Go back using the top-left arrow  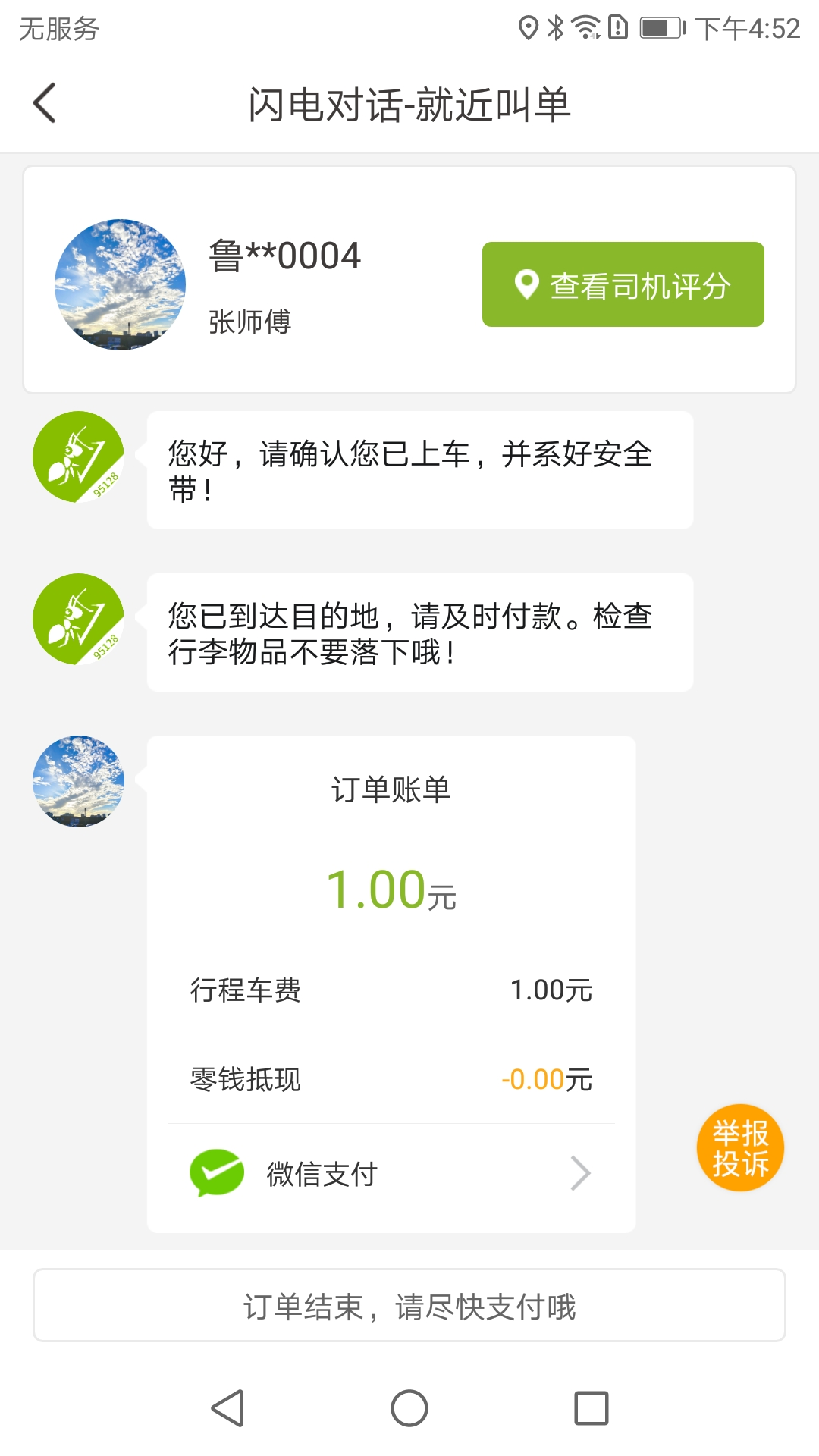45,103
